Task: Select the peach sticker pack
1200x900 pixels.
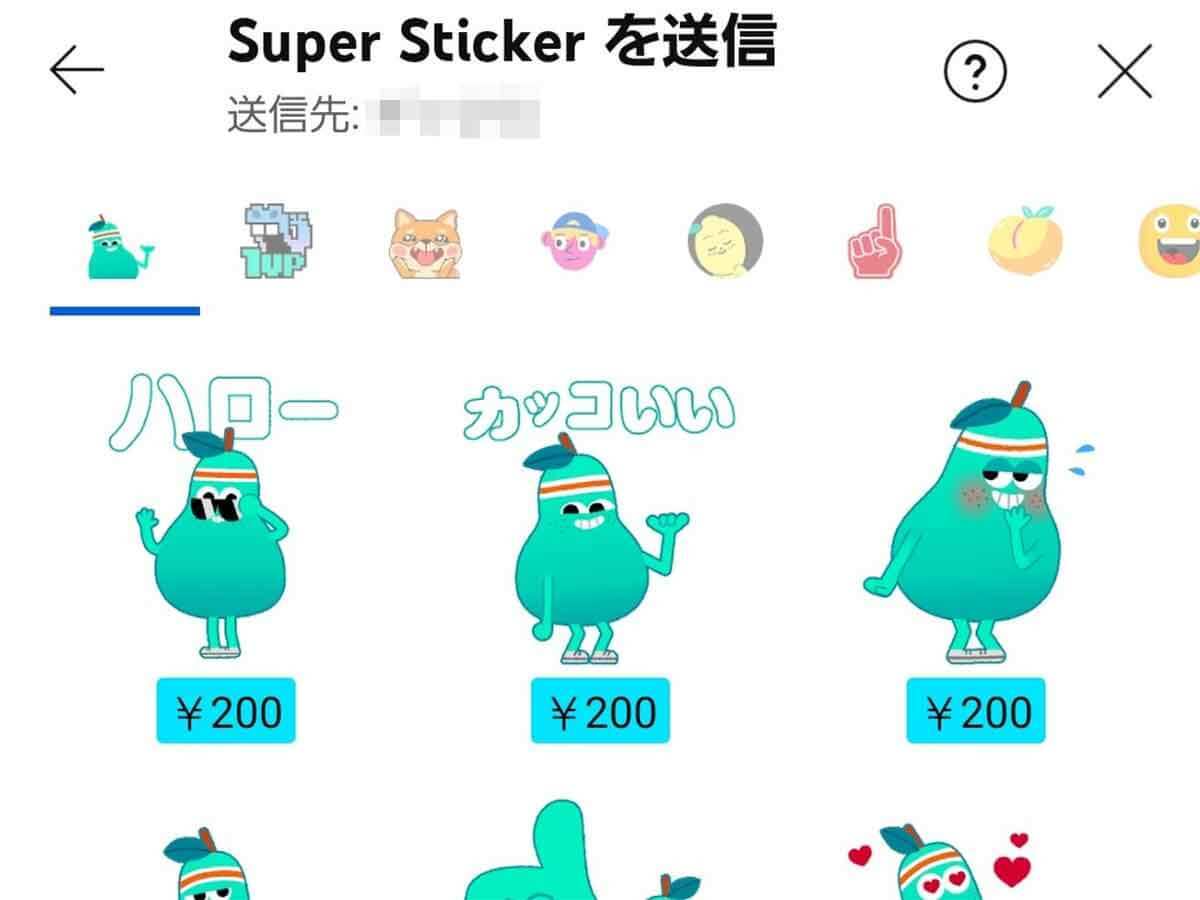Action: tap(1024, 240)
